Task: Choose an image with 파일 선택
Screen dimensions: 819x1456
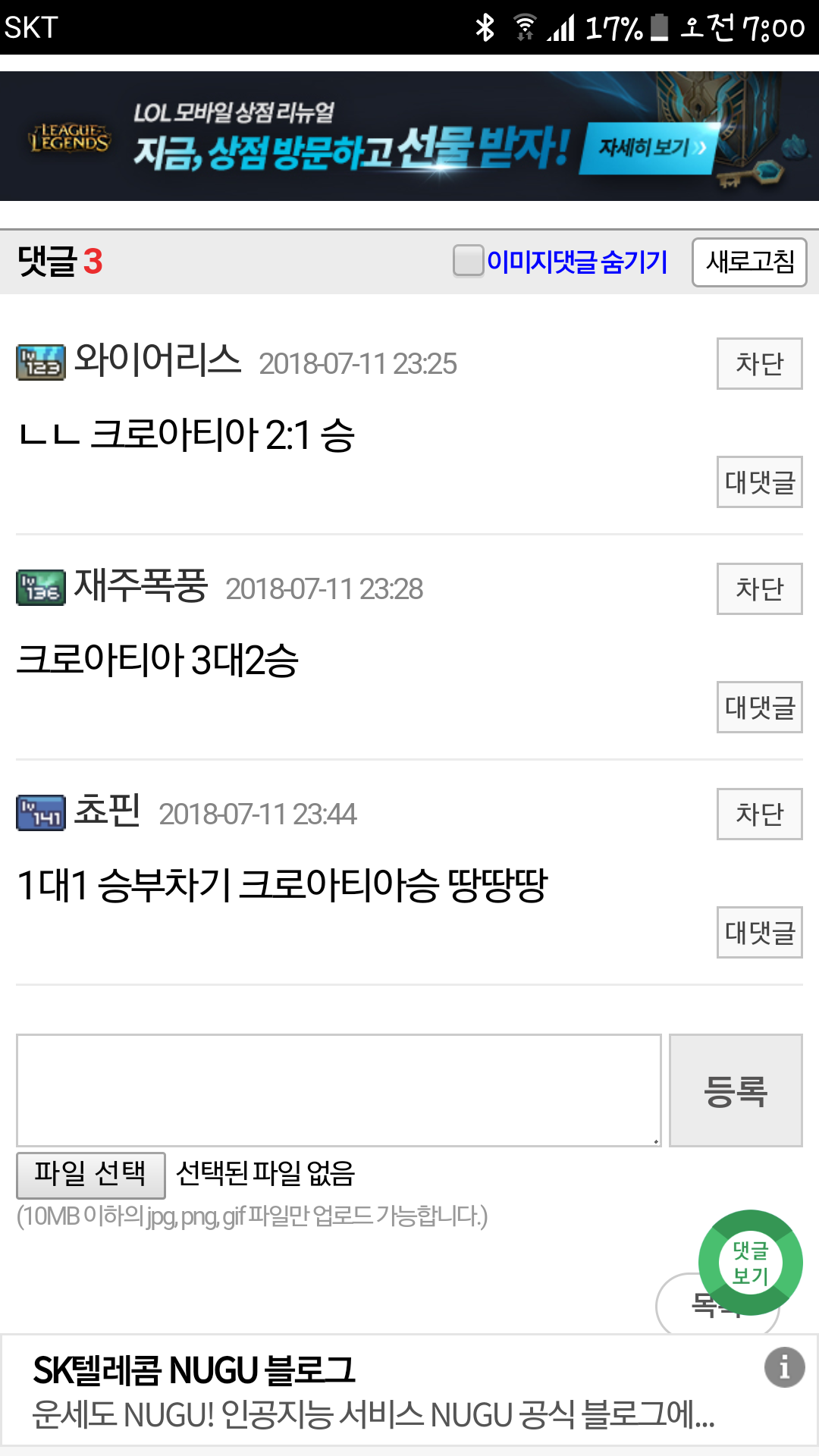Action: click(91, 1175)
